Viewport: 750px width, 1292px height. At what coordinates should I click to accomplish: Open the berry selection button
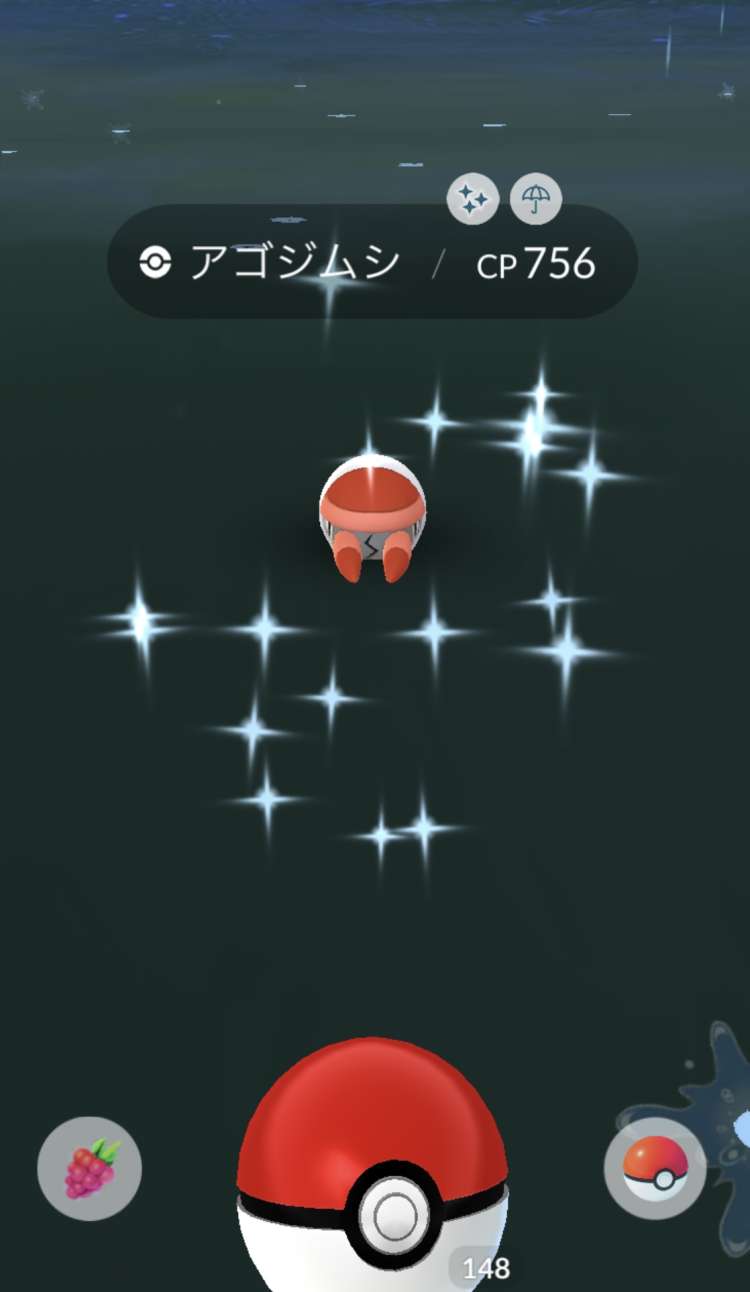pos(90,1168)
